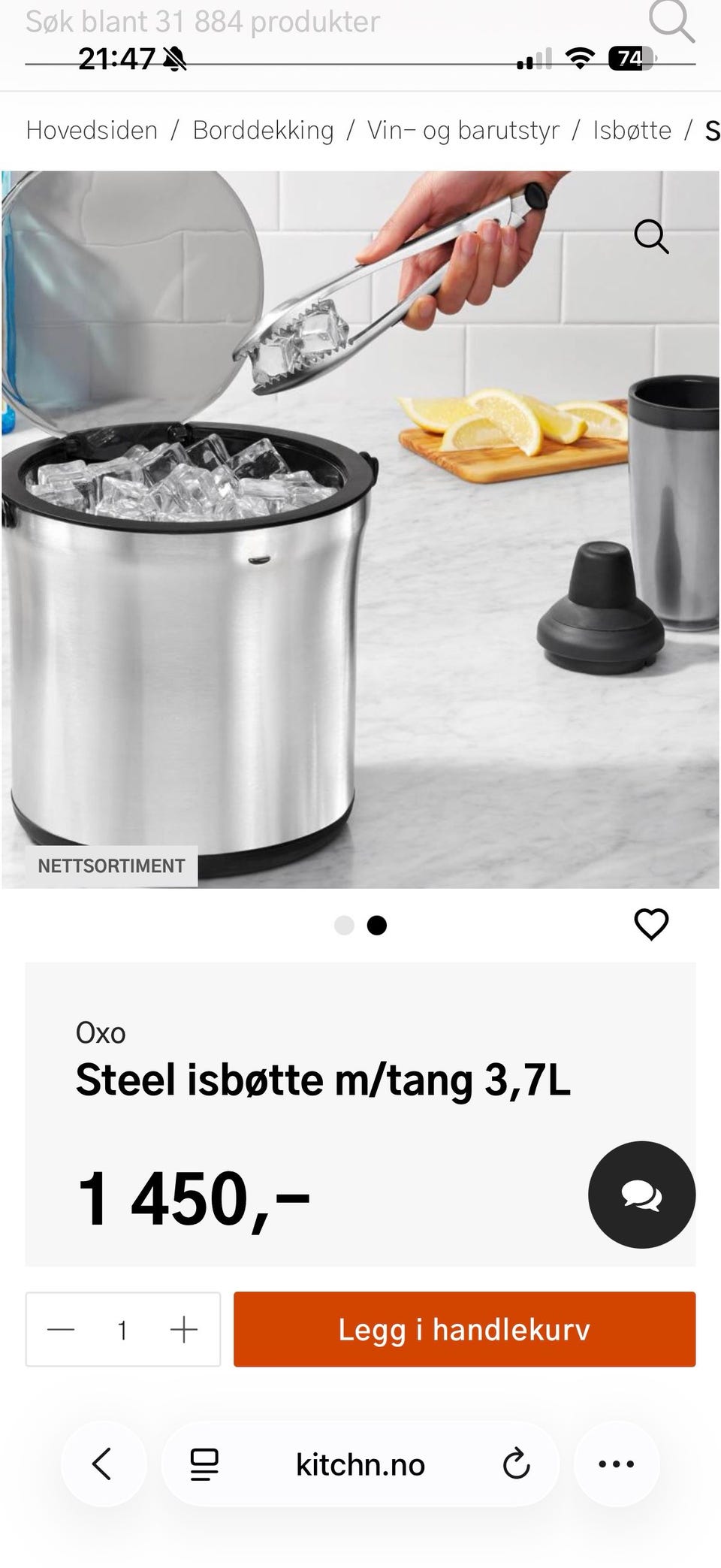This screenshot has width=721, height=1568.
Task: Open the customer chat bubble
Action: [641, 1195]
